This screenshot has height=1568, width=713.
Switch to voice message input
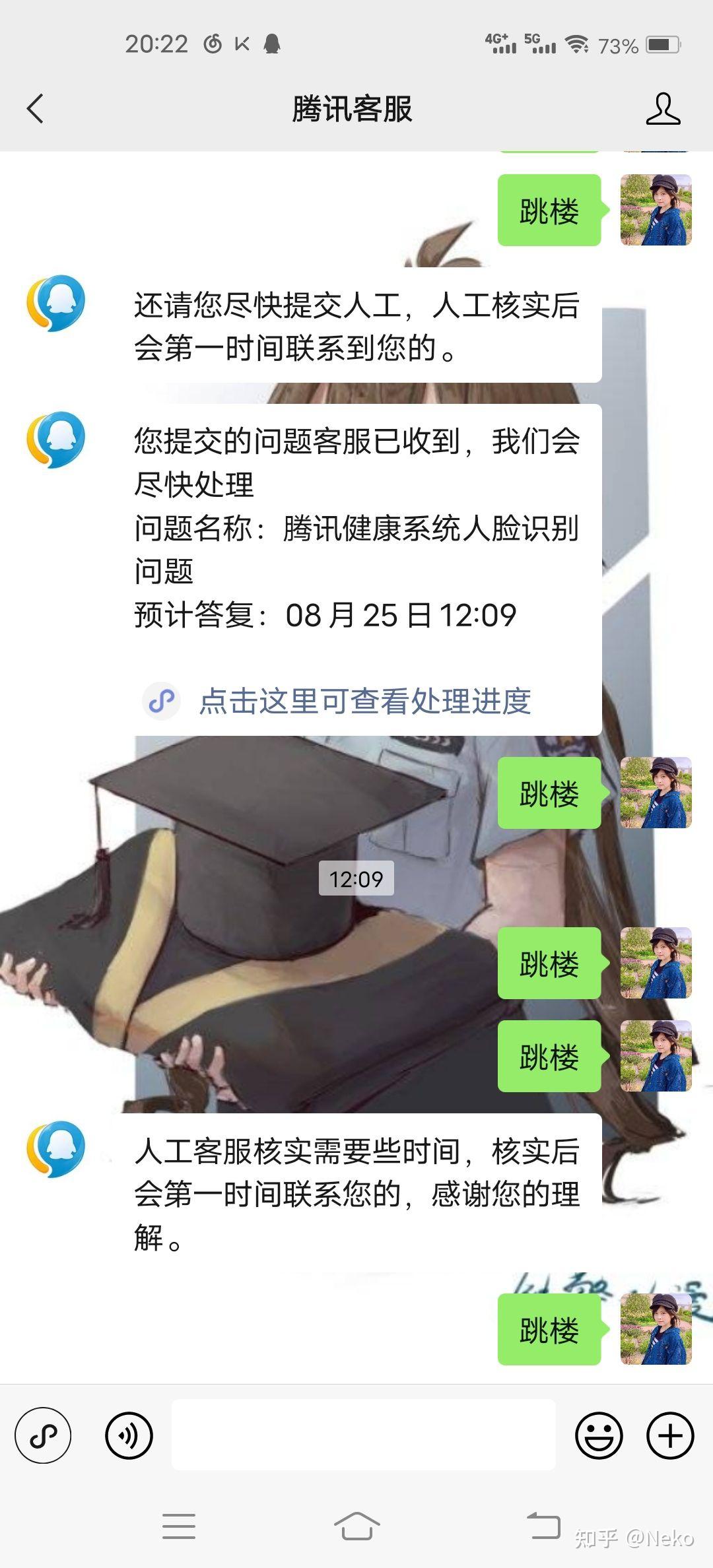(x=129, y=1435)
